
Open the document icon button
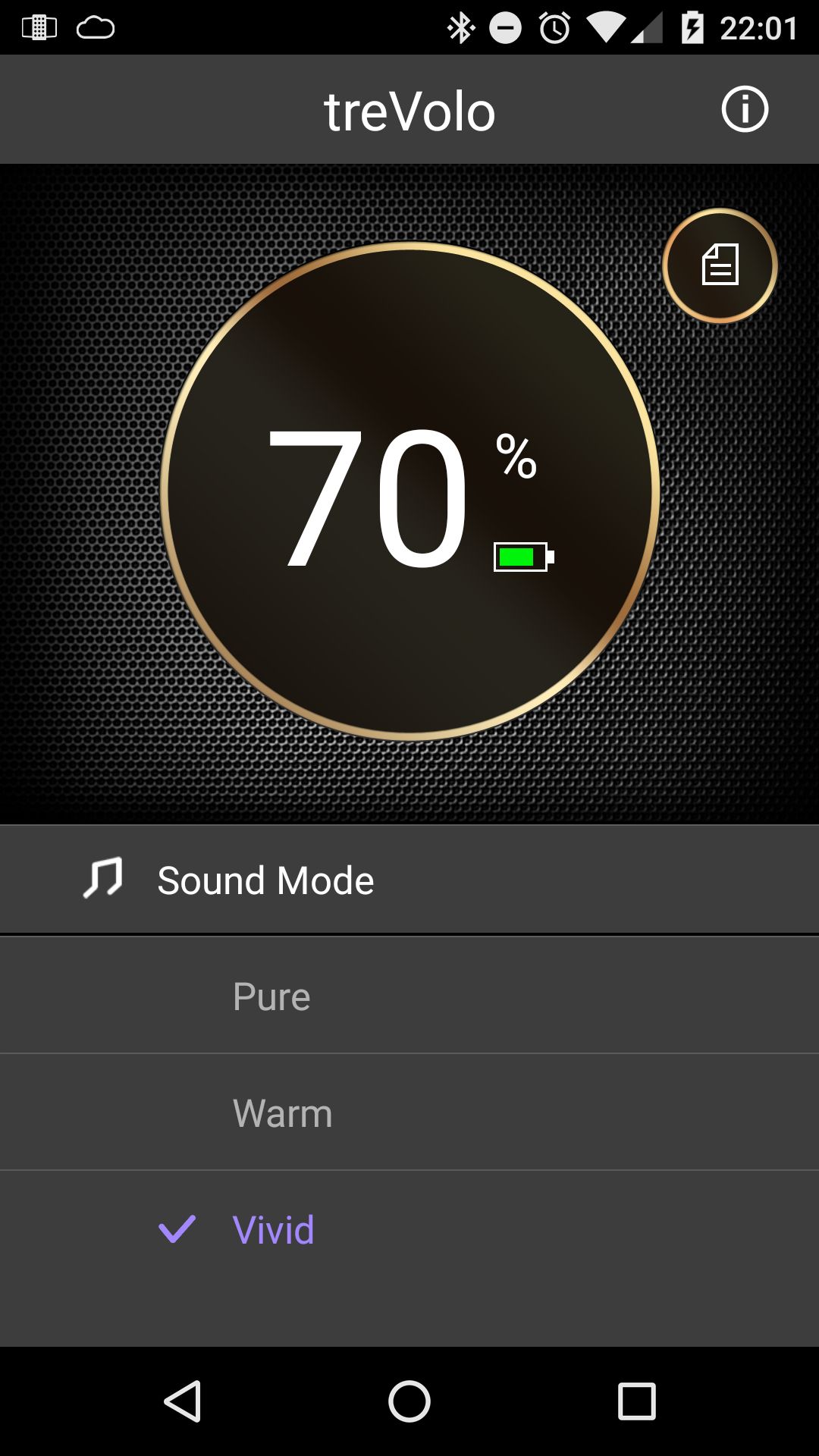click(720, 265)
